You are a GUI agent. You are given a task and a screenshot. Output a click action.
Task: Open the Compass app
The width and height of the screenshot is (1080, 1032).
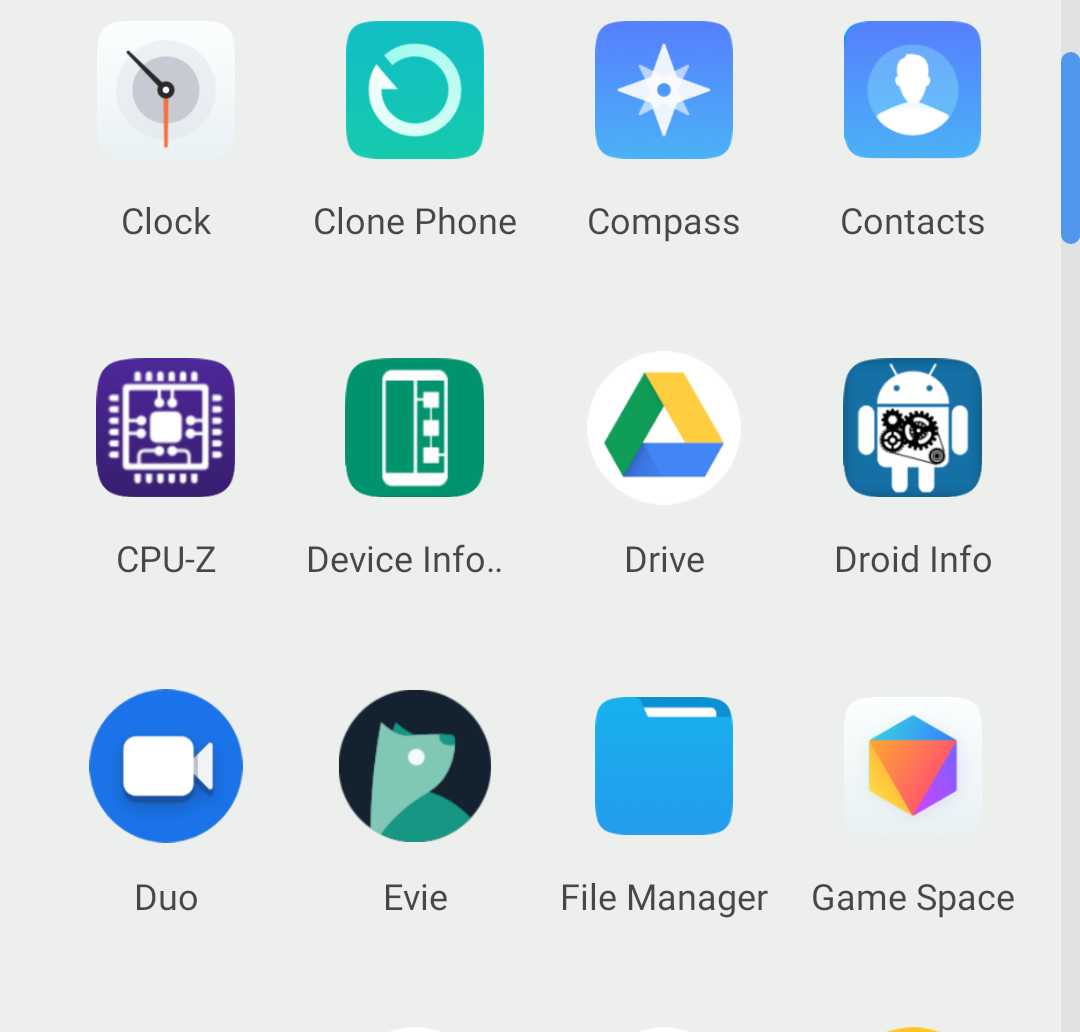(x=664, y=90)
